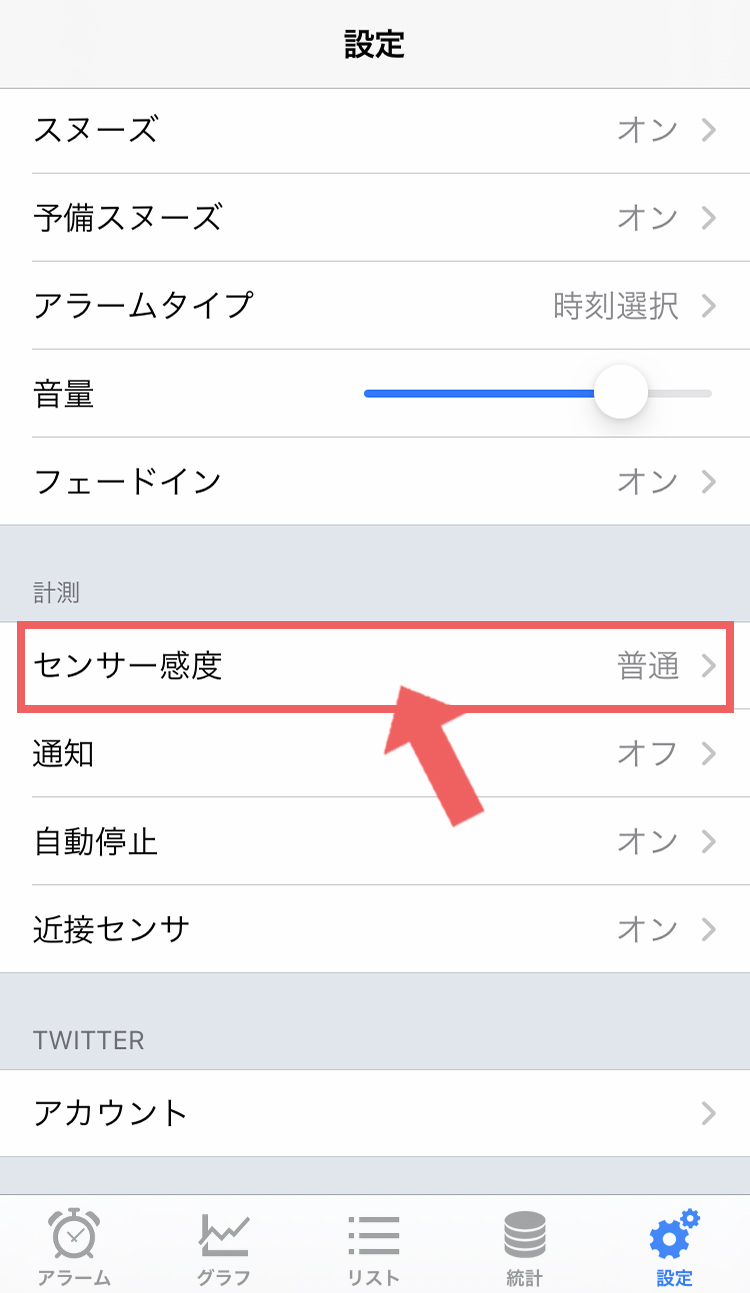Open the 通知 setting row

click(375, 753)
